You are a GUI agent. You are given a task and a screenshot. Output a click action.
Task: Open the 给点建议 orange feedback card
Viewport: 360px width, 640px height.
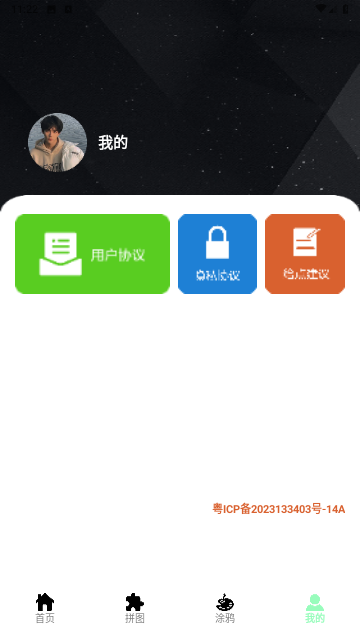click(305, 254)
